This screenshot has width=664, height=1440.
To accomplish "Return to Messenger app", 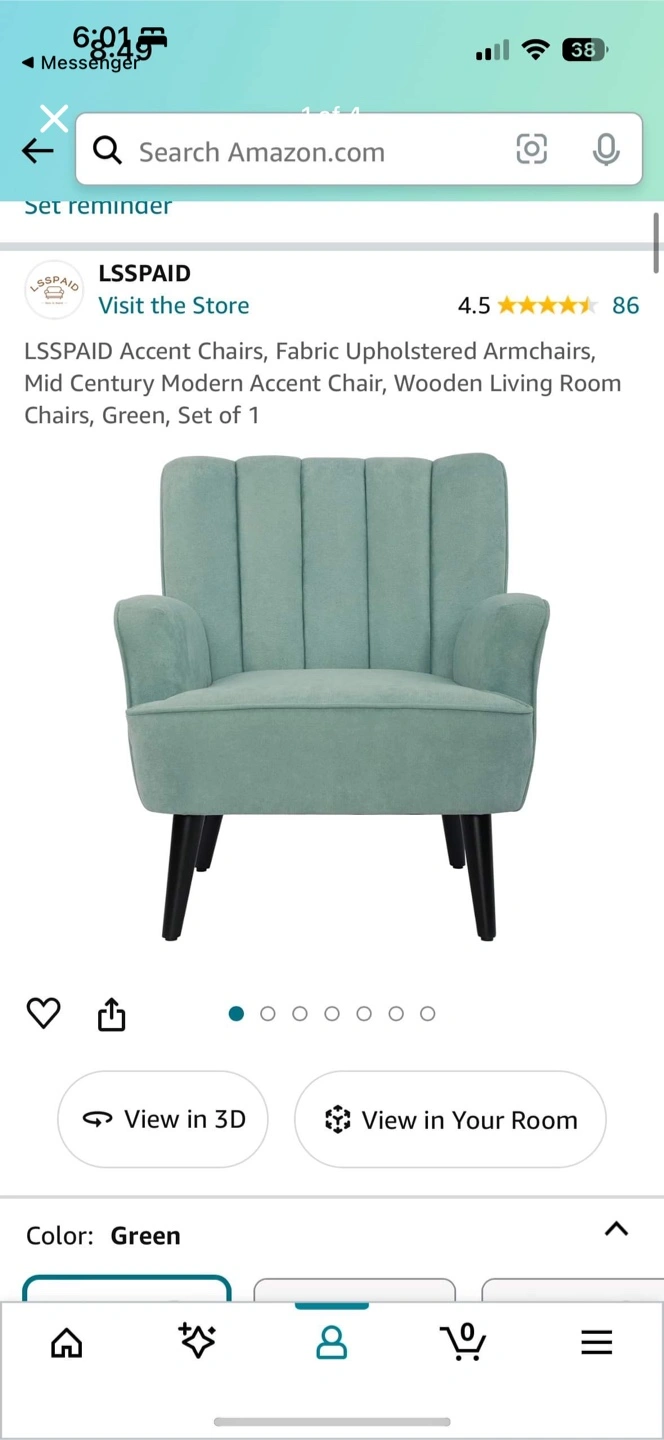I will pos(80,63).
